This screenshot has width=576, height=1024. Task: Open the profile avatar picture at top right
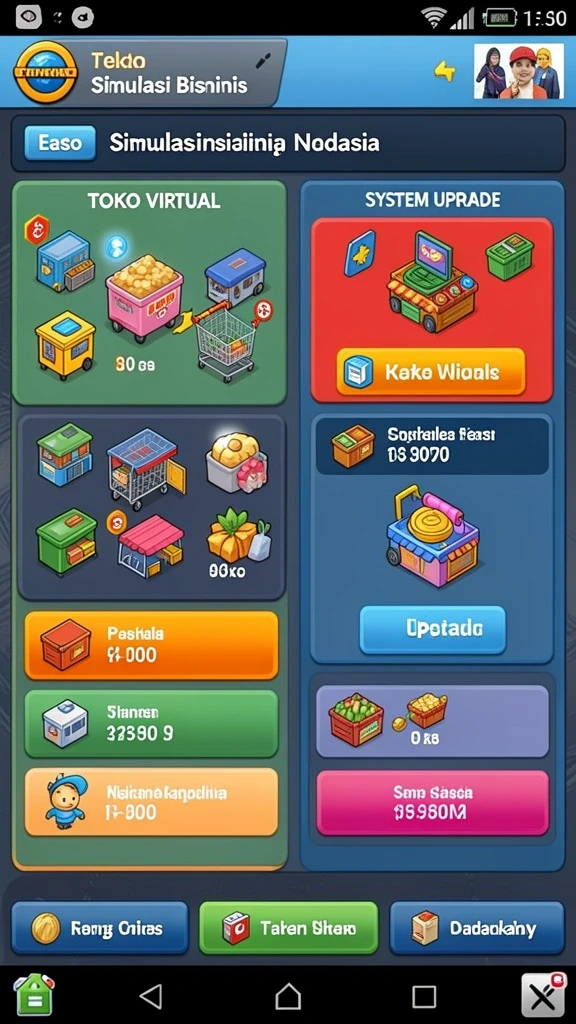click(x=519, y=71)
